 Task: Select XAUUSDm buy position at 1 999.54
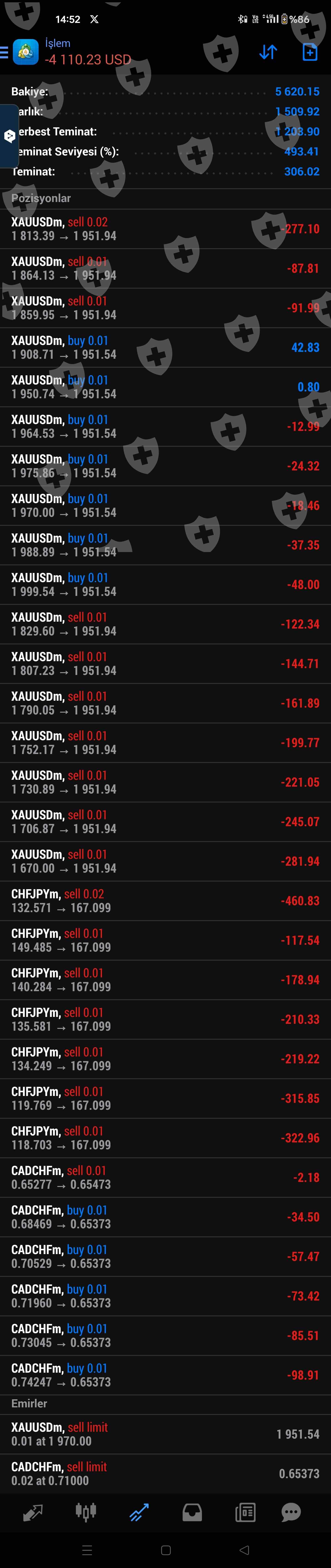click(x=165, y=584)
